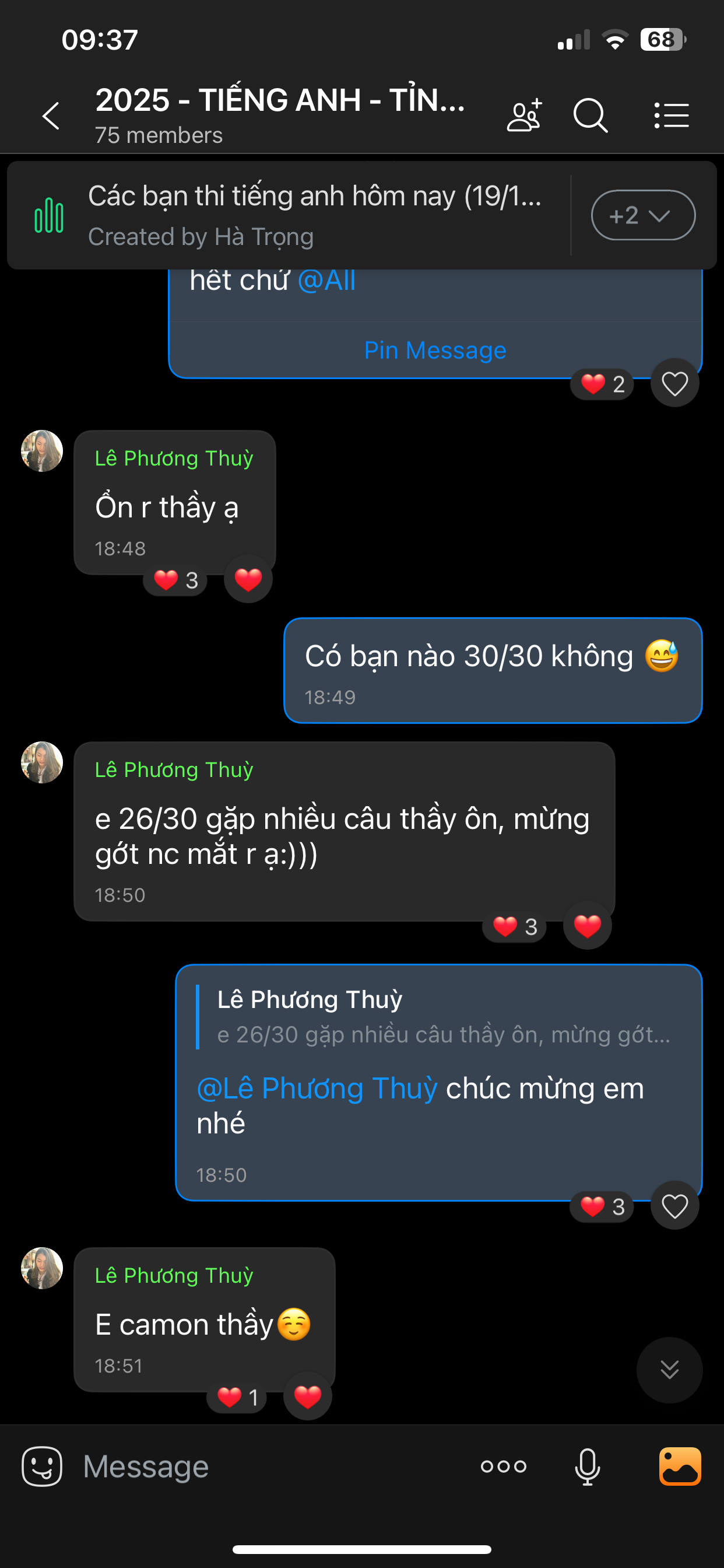
Task: Go back from the group chat
Action: tap(51, 116)
